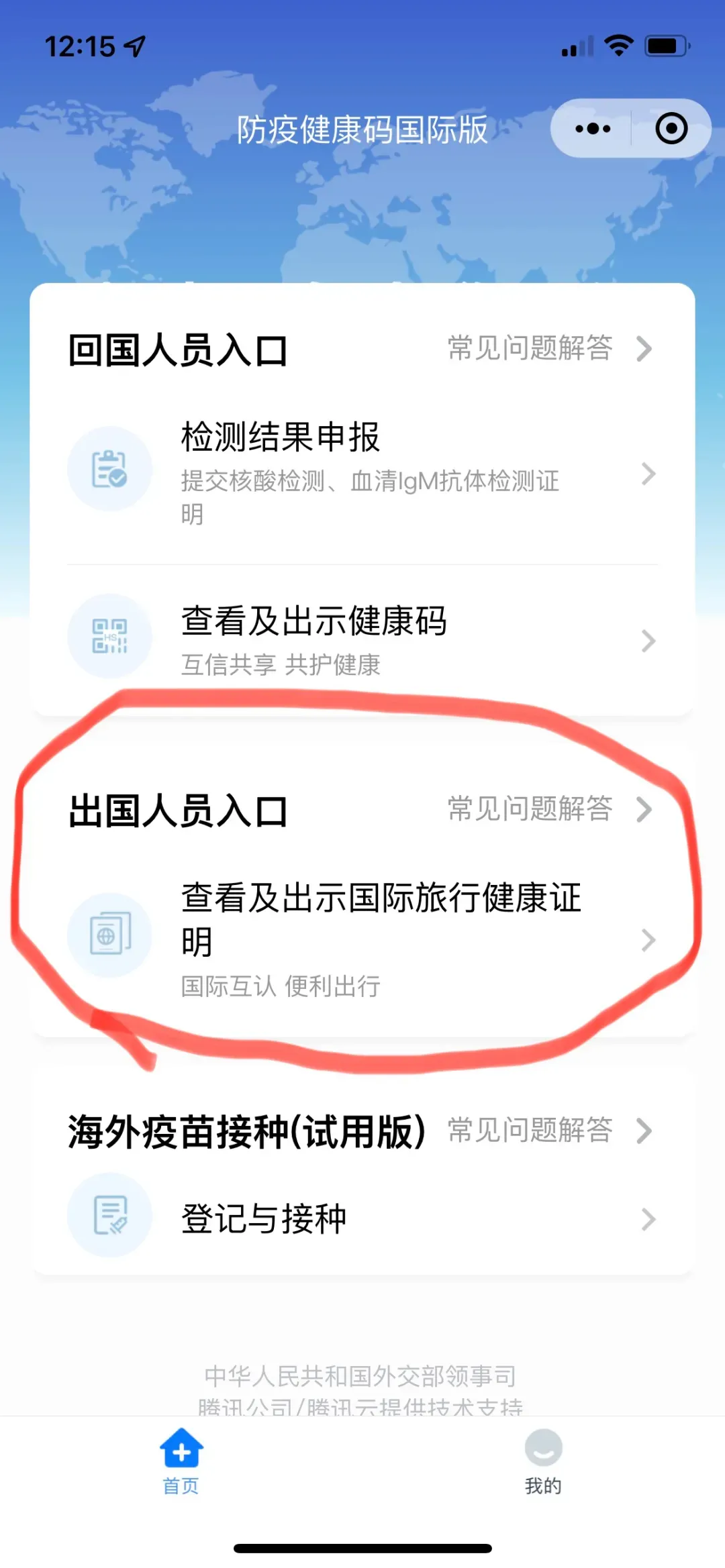Open 常见问题解答 for 回国人员入口
The height and width of the screenshot is (1568, 725).
coord(548,348)
